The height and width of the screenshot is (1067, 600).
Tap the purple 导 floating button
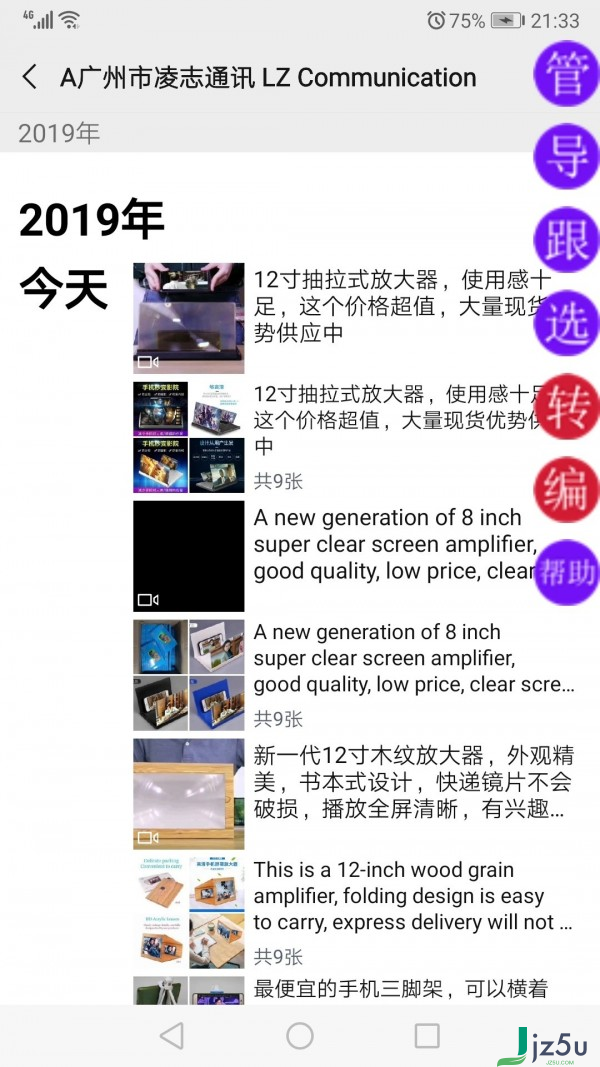coord(567,157)
